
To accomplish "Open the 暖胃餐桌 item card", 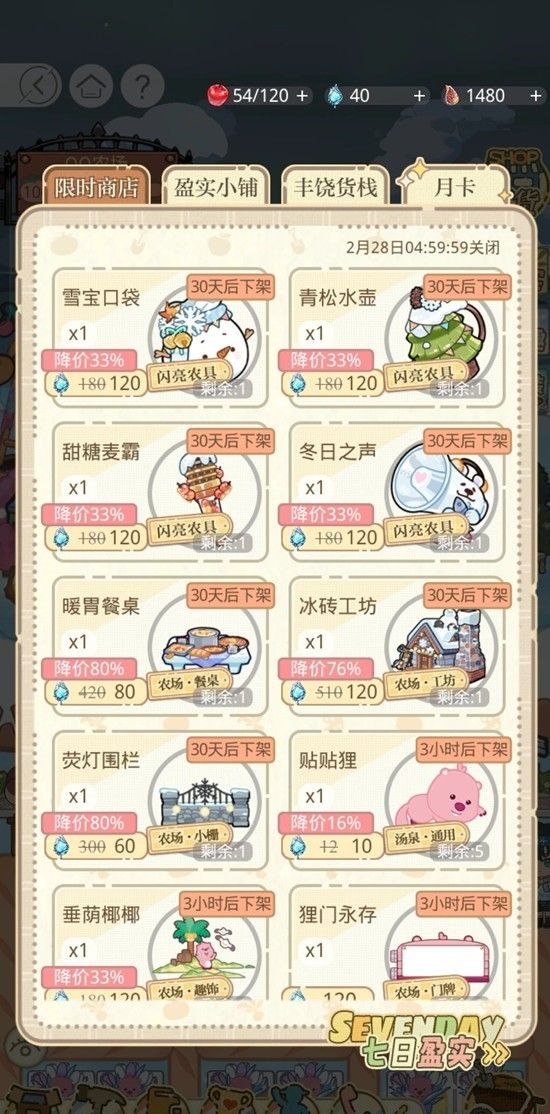I will (160, 646).
